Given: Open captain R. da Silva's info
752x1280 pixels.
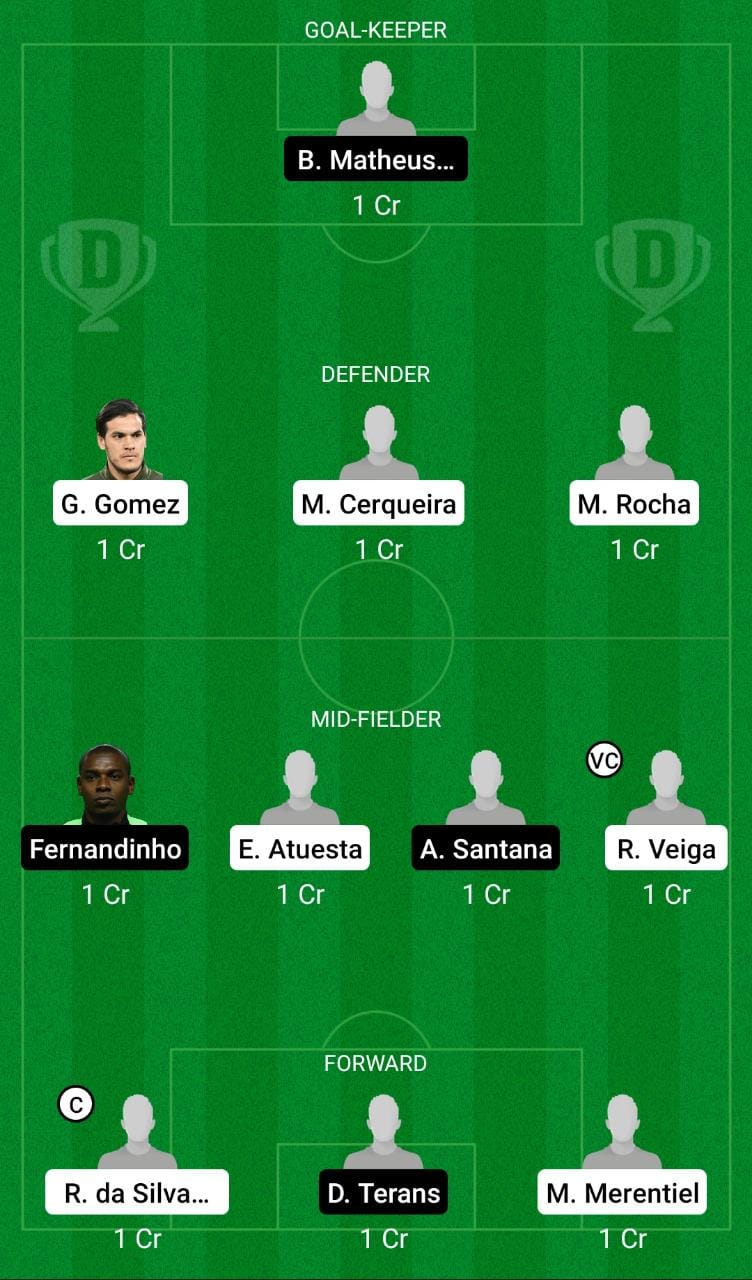Looking at the screenshot, I should point(137,1192).
